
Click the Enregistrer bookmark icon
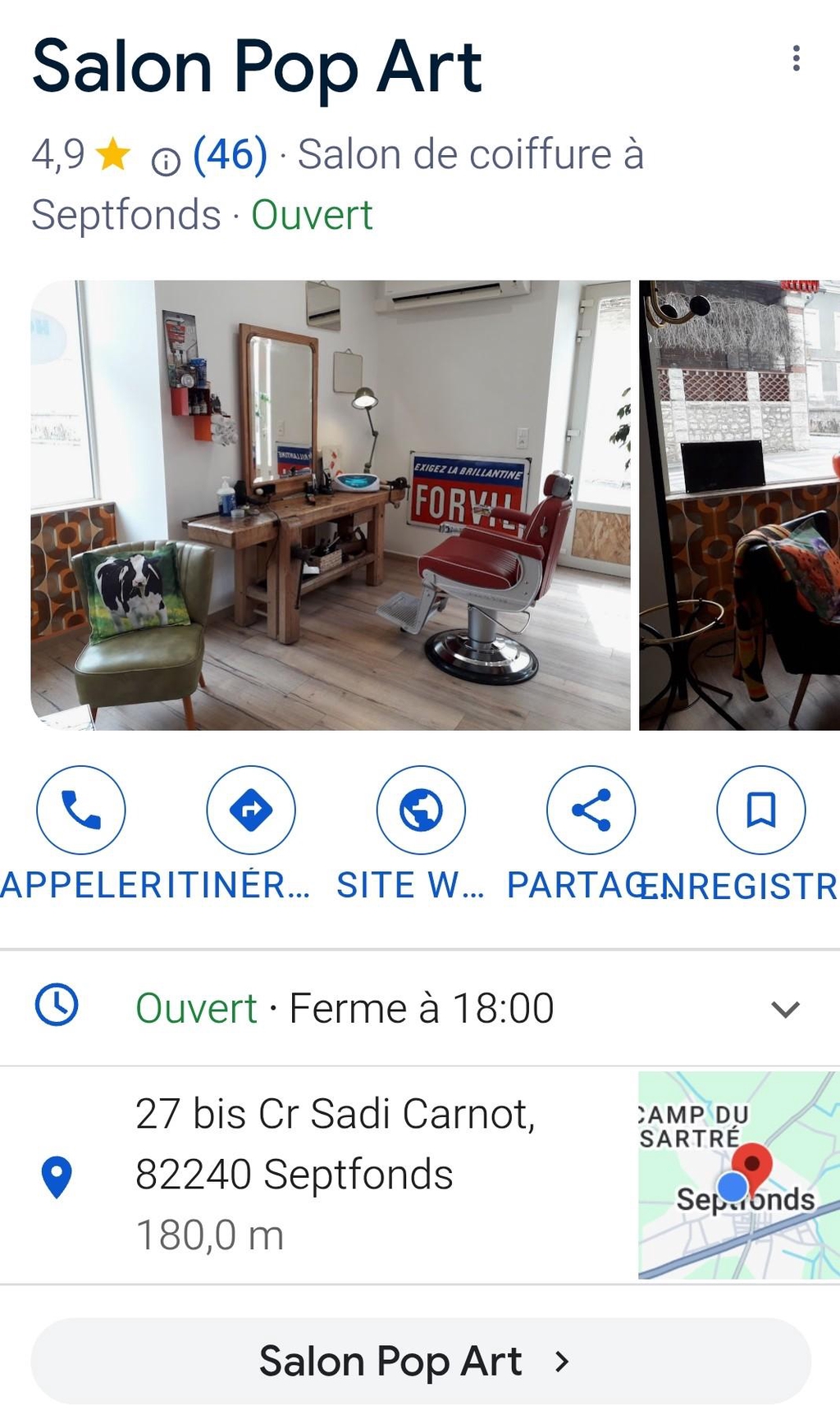tap(761, 810)
